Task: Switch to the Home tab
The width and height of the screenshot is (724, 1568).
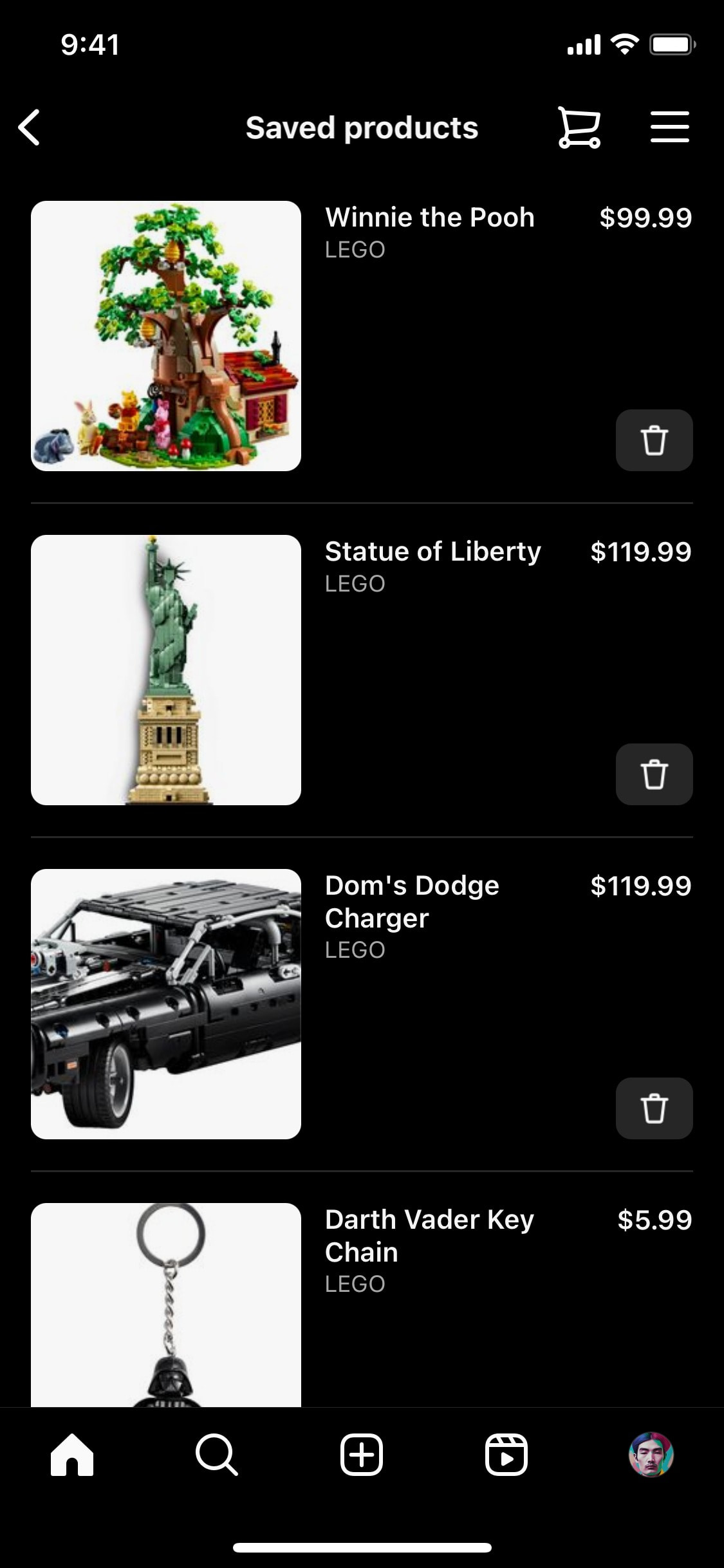Action: point(72,1454)
